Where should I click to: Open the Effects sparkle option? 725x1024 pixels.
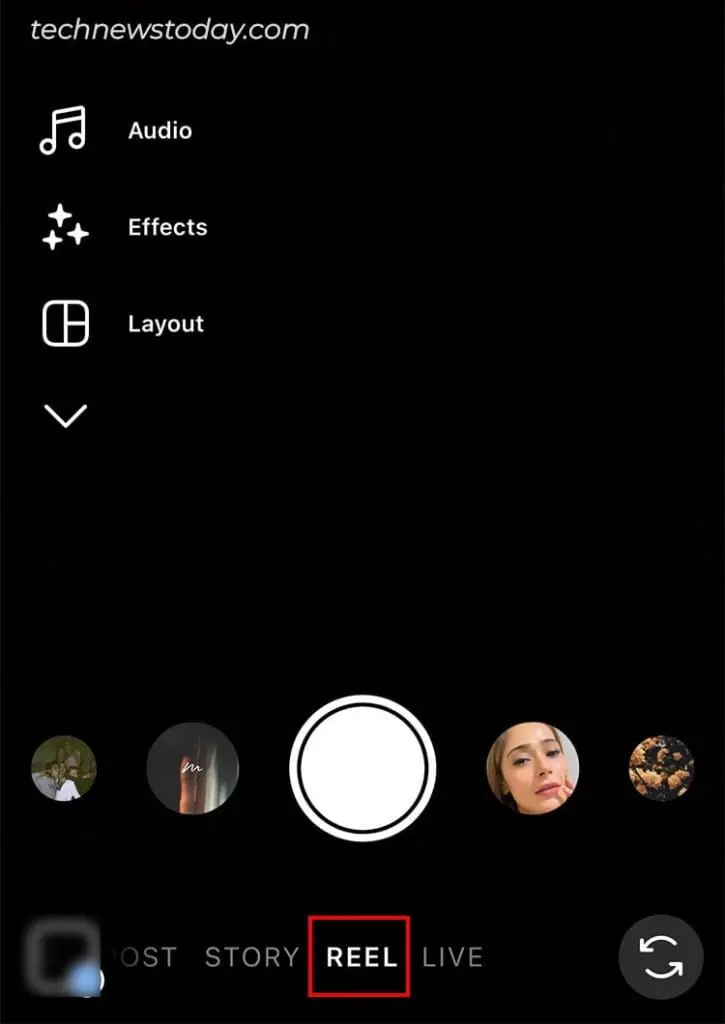pyautogui.click(x=66, y=227)
